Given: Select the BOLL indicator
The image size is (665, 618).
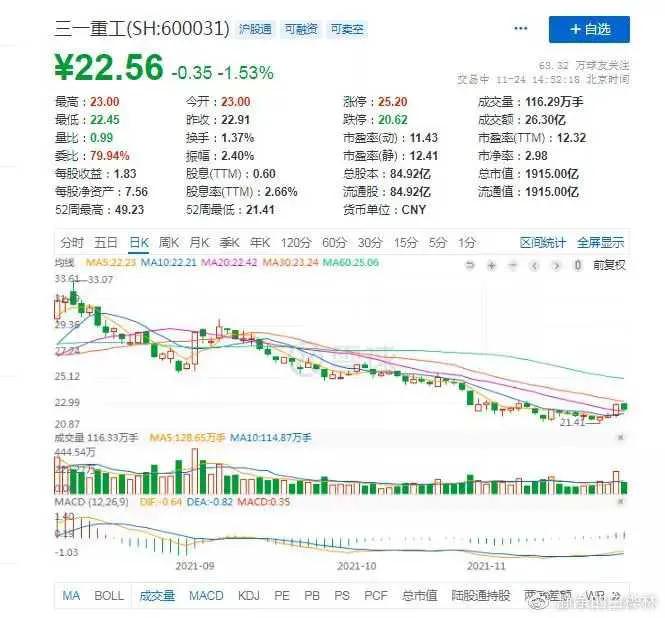Looking at the screenshot, I should click(109, 595).
